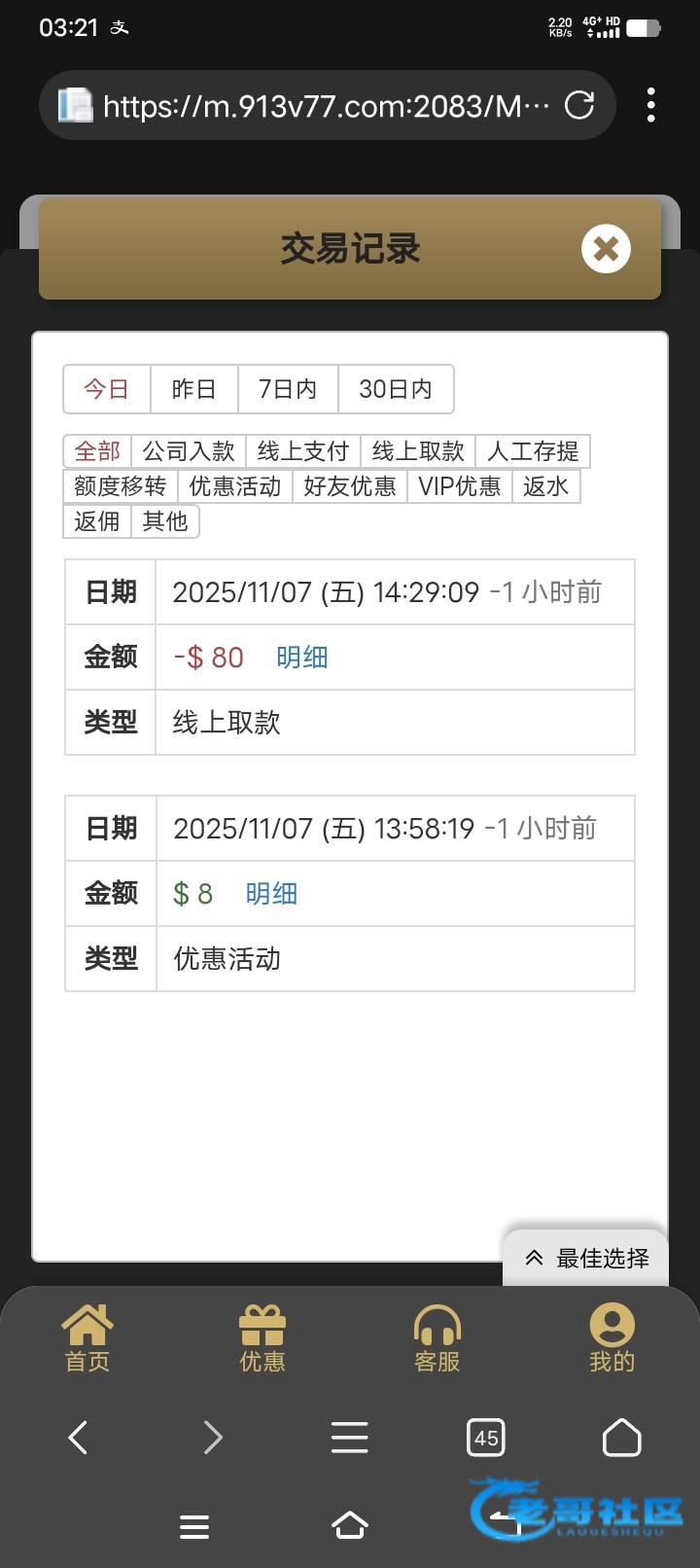Show VIP优惠 records
The width and height of the screenshot is (700, 1568).
click(460, 486)
